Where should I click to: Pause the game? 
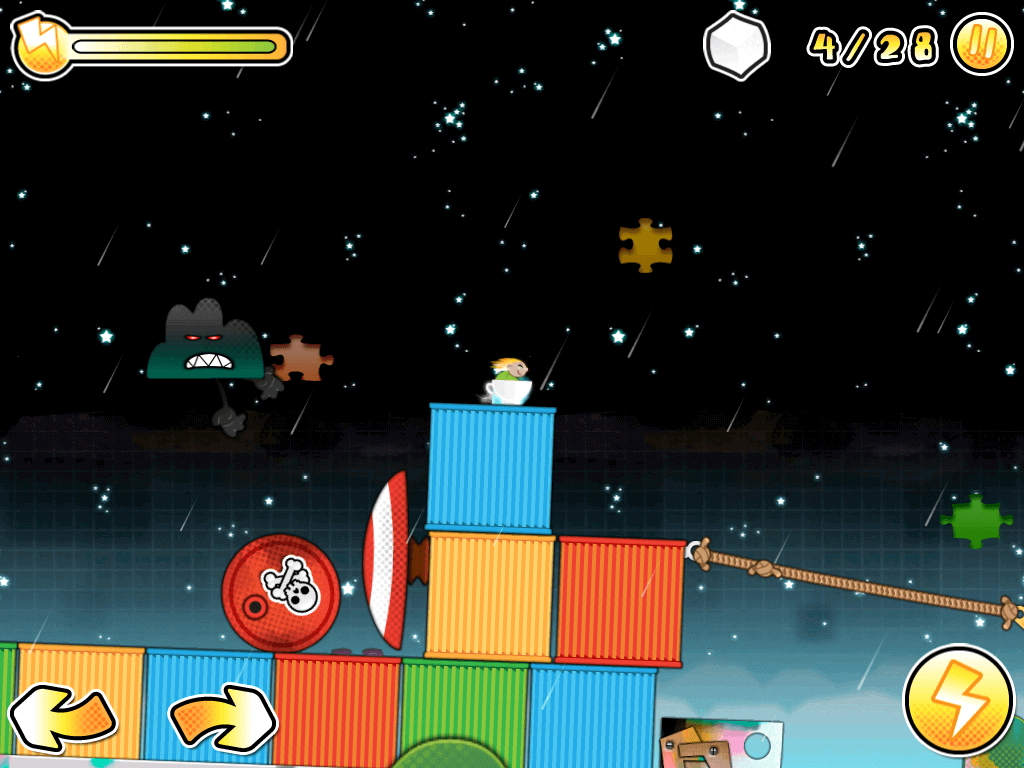click(981, 44)
